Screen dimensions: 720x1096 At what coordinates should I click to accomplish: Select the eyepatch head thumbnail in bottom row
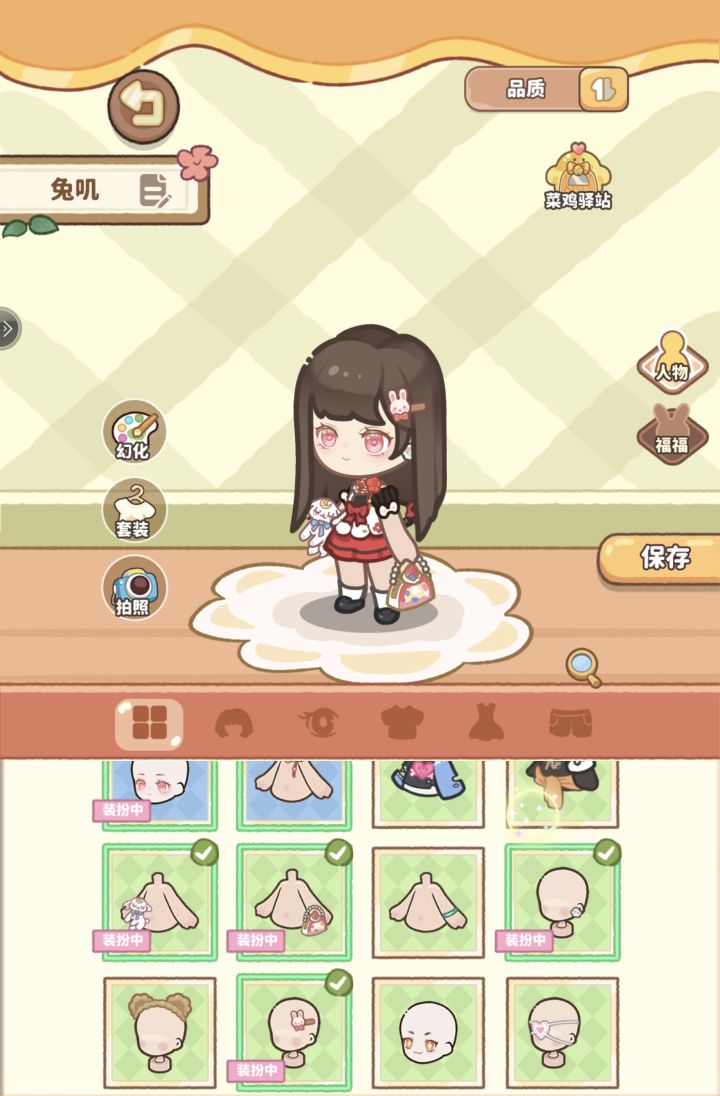563,1030
